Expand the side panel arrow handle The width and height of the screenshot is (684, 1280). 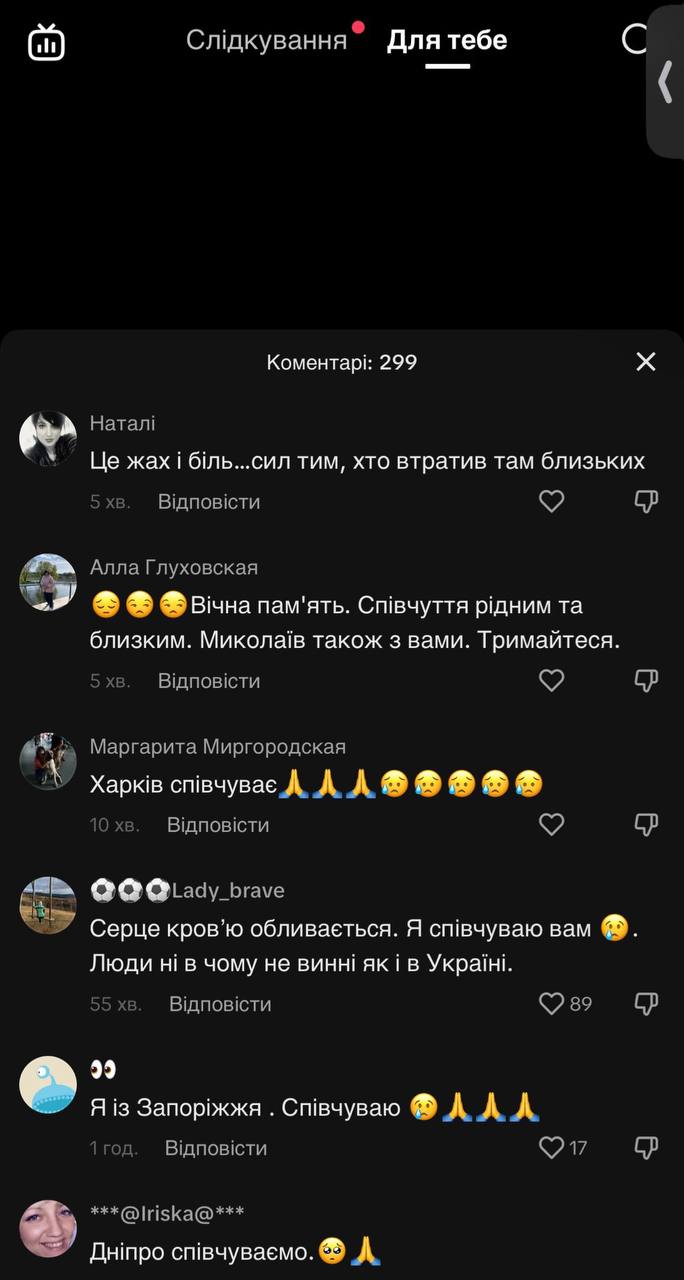click(666, 82)
